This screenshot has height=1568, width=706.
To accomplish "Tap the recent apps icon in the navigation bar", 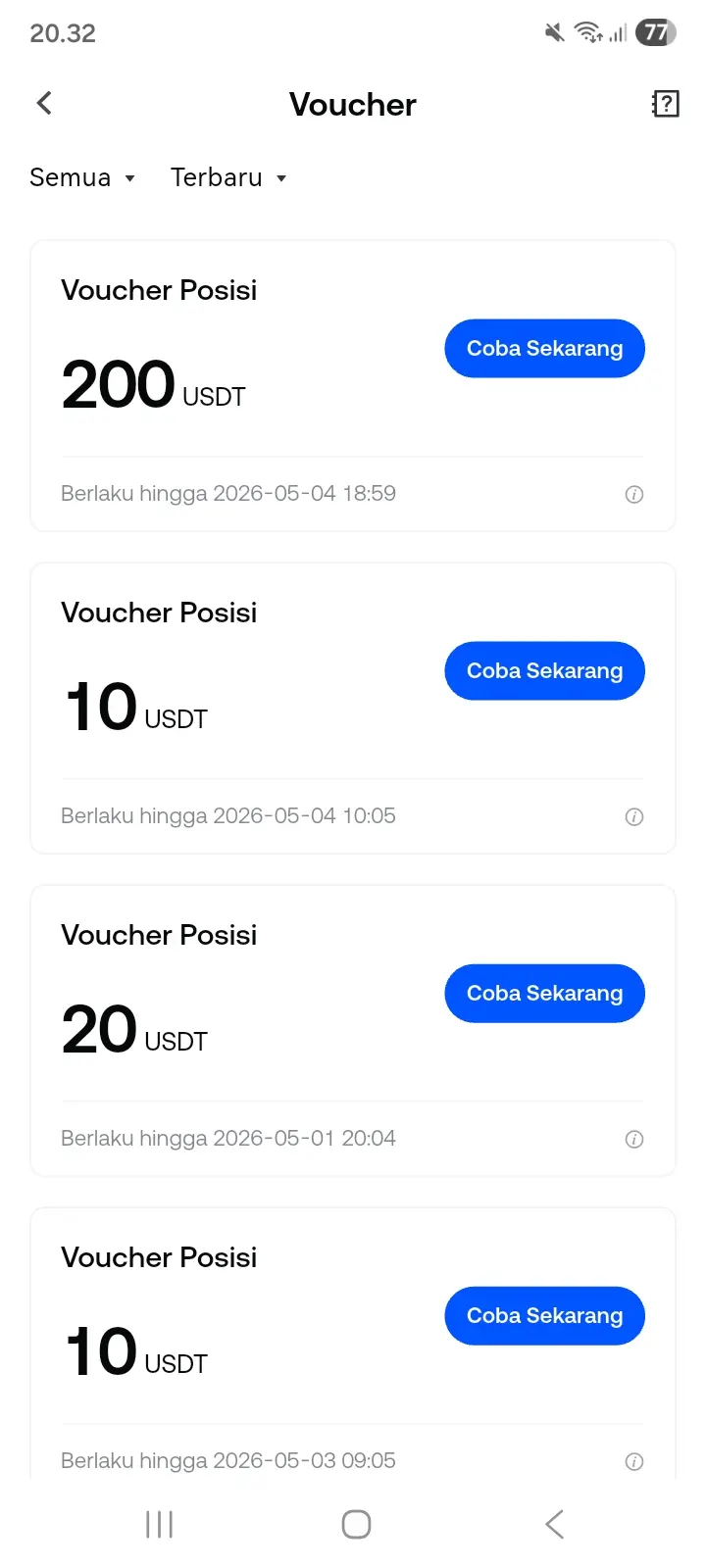I will pyautogui.click(x=159, y=1524).
